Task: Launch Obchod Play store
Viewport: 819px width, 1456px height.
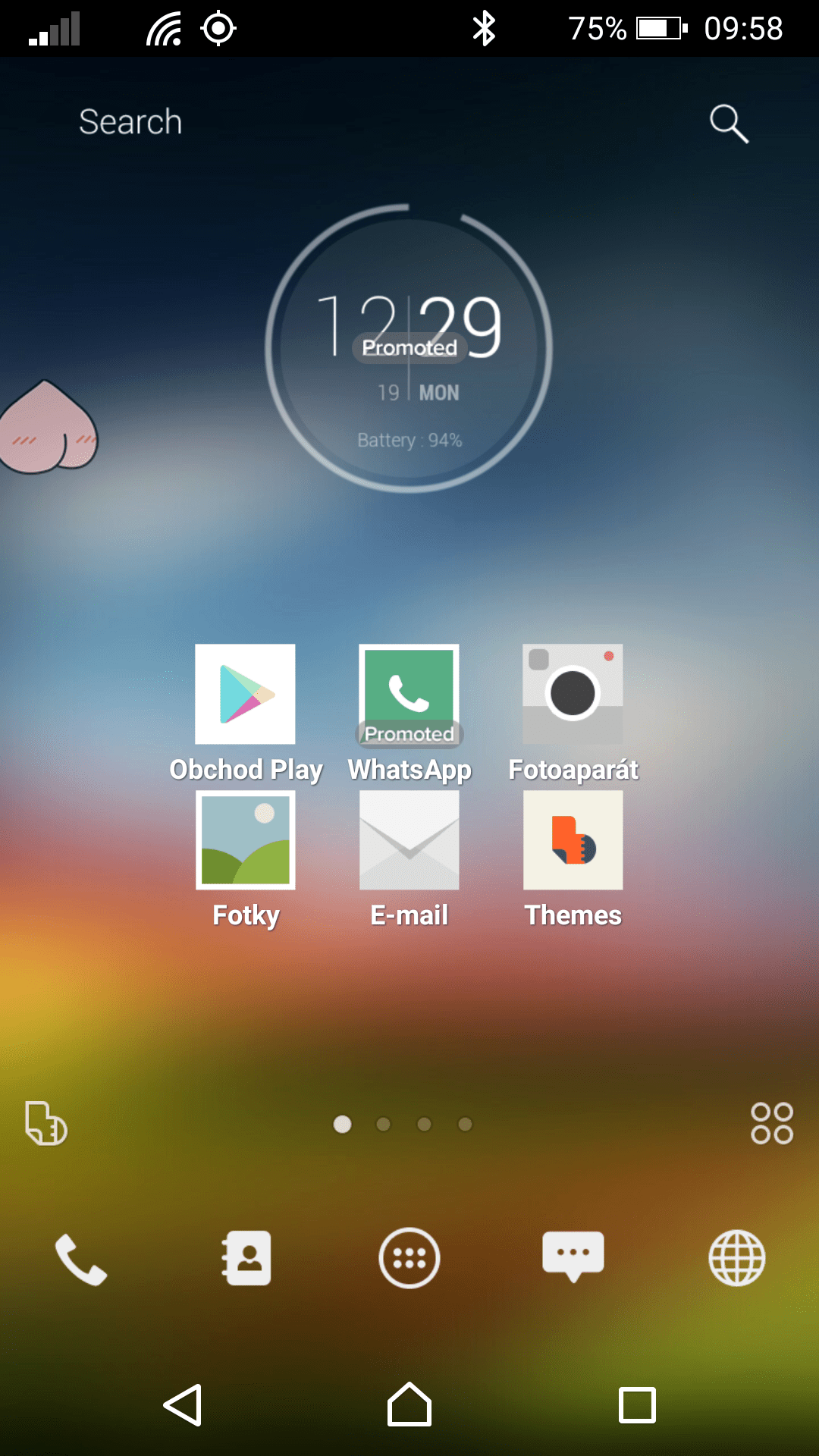Action: click(245, 694)
